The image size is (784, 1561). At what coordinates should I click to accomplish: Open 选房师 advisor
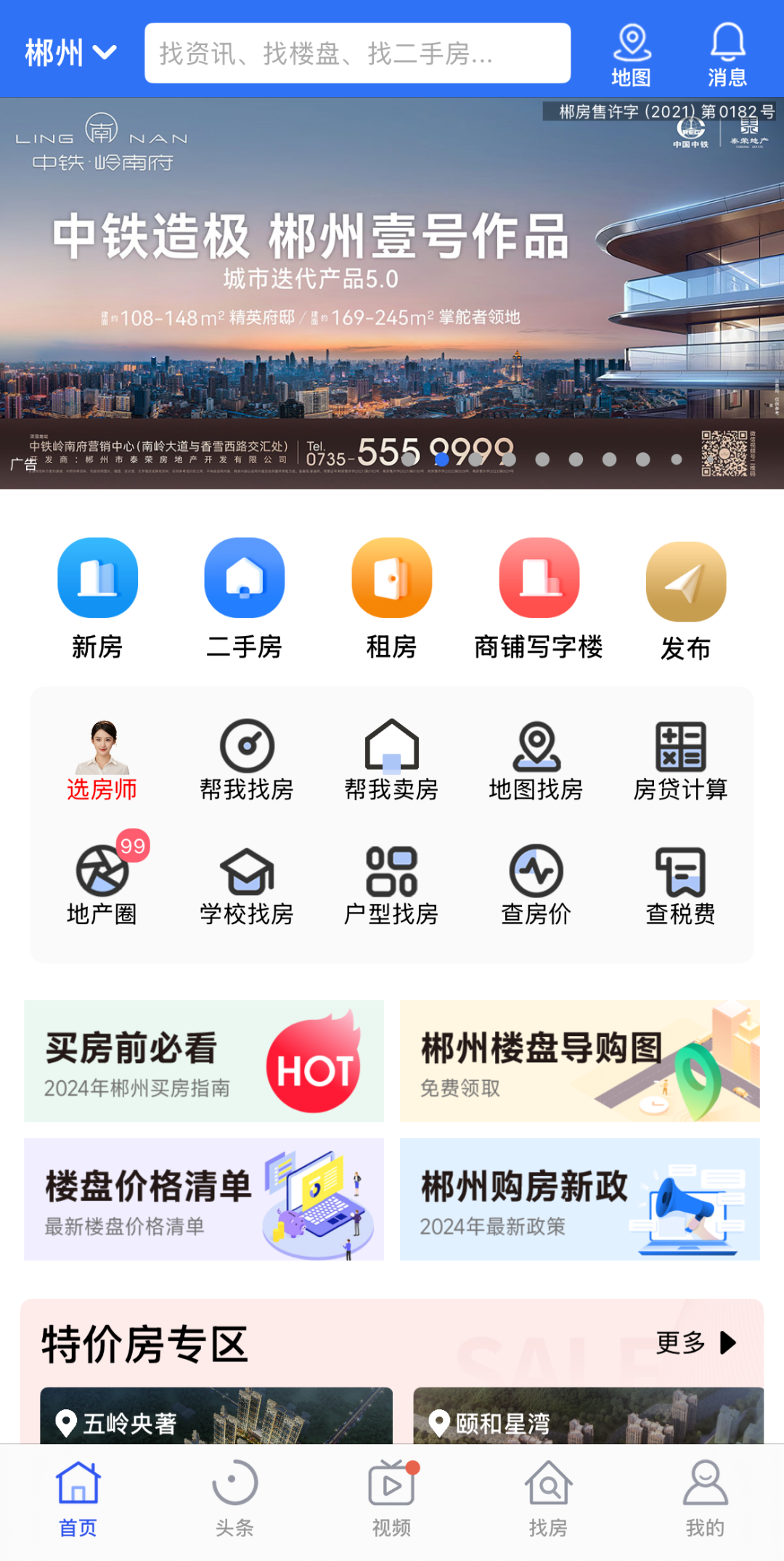click(102, 759)
